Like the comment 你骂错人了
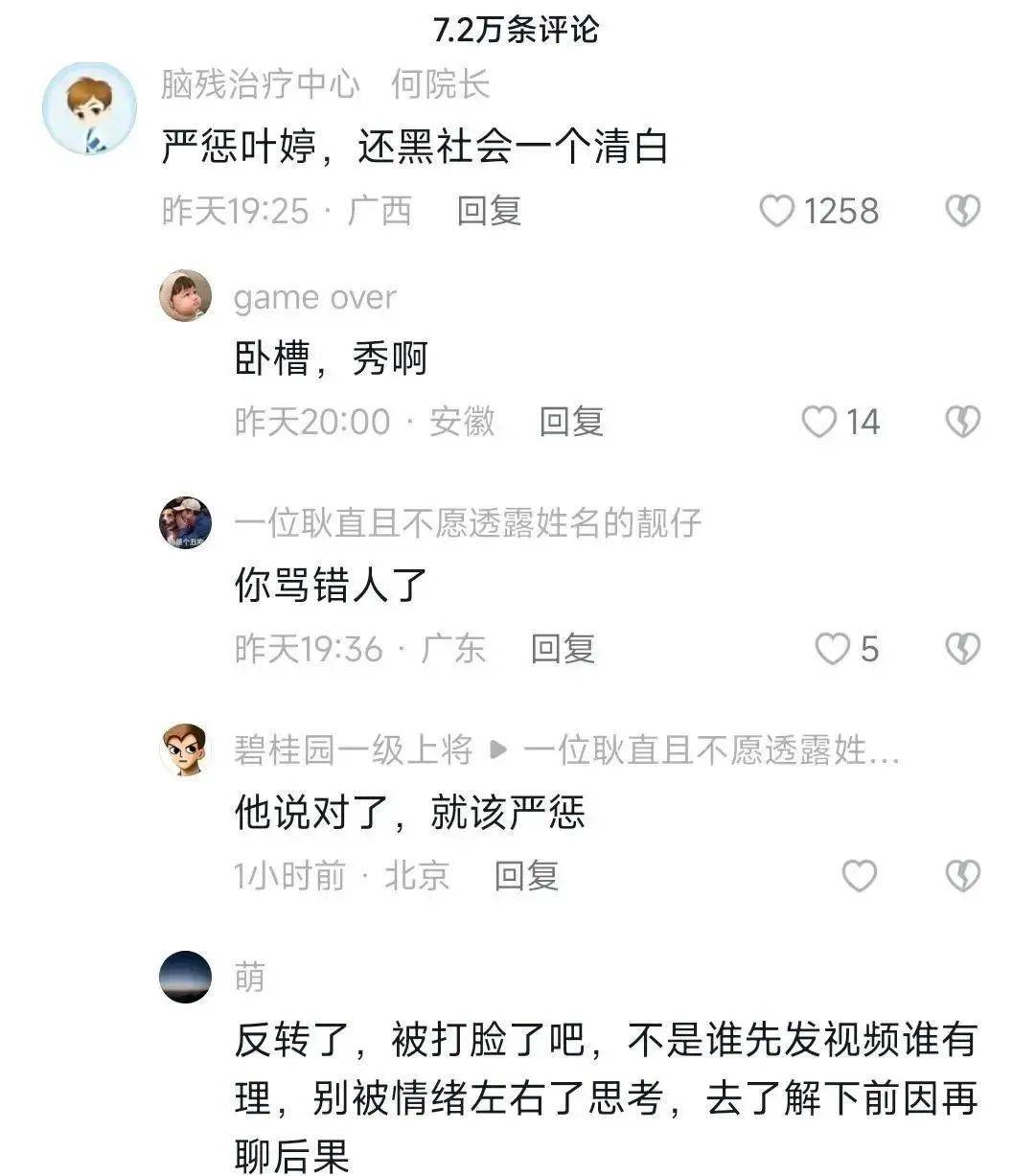 (x=832, y=649)
